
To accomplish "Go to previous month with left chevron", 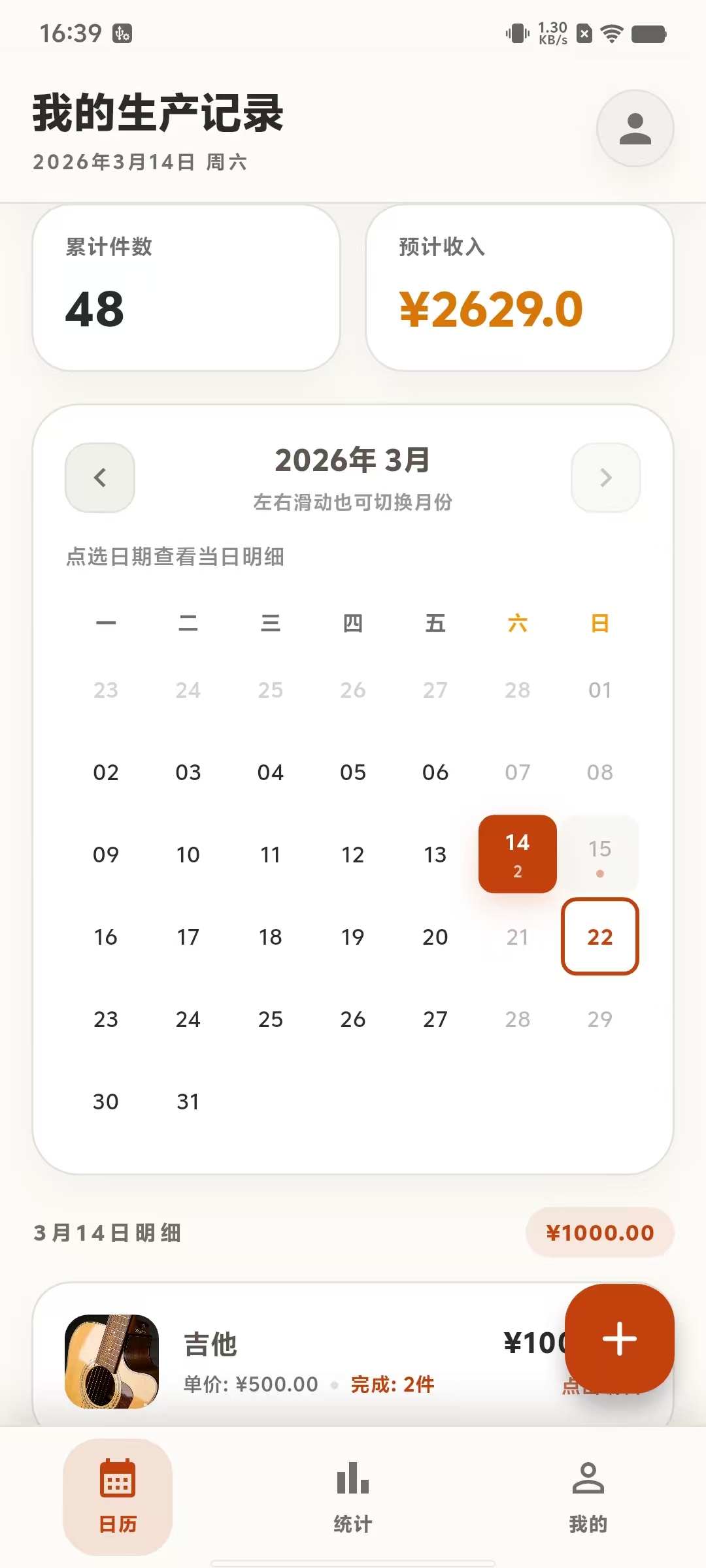I will [99, 478].
